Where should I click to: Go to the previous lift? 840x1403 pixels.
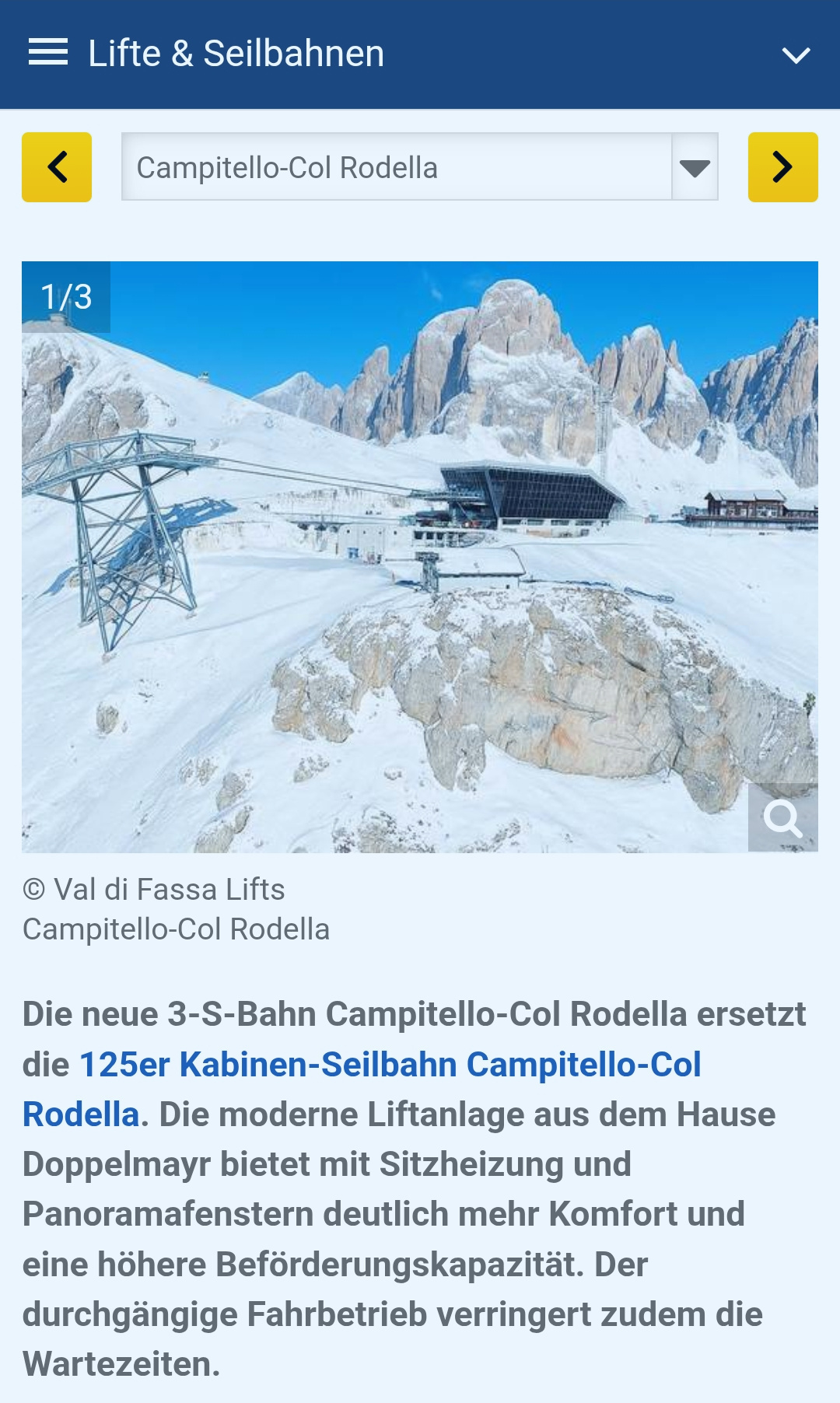57,167
